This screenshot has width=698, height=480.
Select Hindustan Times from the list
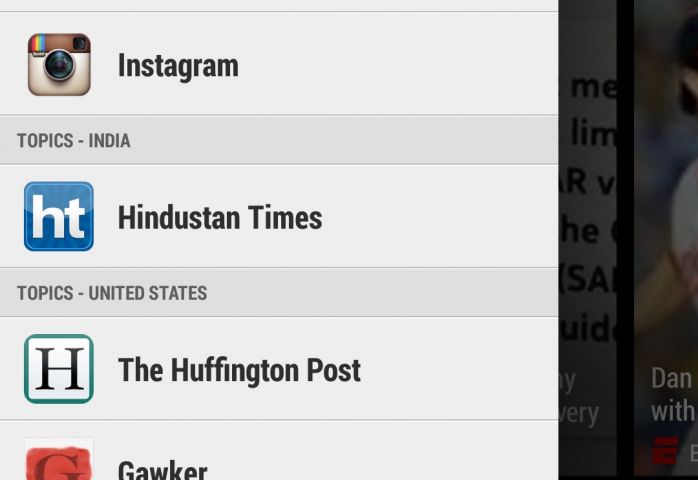click(x=220, y=217)
